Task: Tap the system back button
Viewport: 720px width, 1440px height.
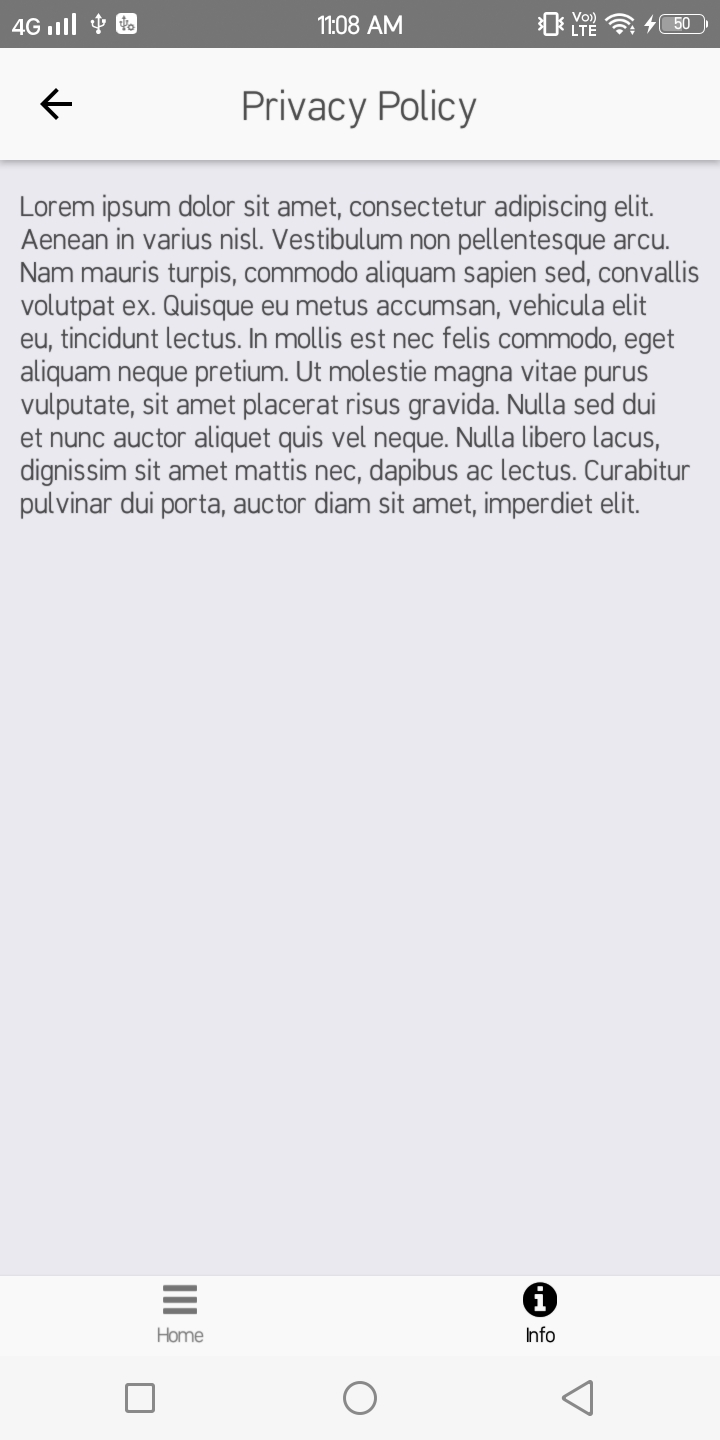Action: coord(578,1398)
